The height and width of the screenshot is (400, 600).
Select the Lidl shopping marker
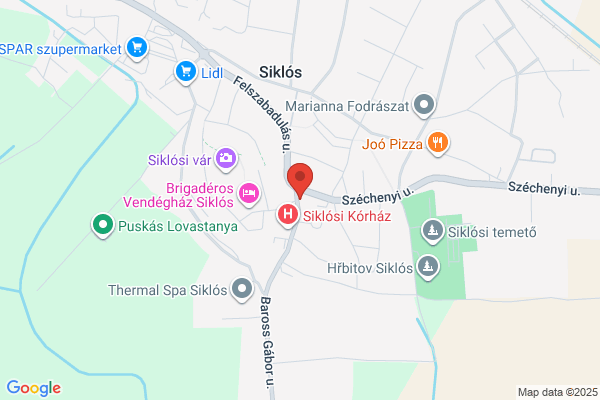pyautogui.click(x=186, y=72)
